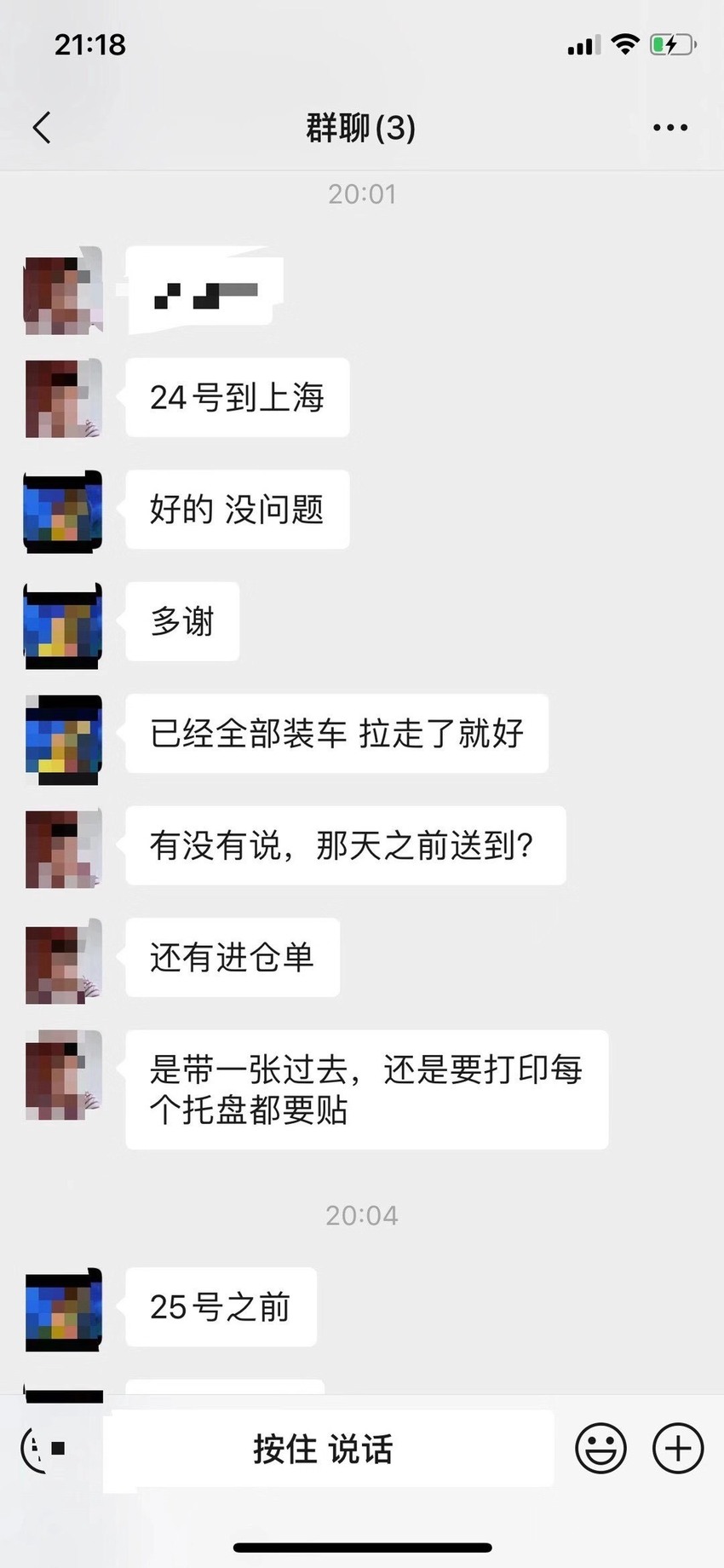Open the plus attachment menu
The width and height of the screenshot is (724, 1568).
point(678,1448)
